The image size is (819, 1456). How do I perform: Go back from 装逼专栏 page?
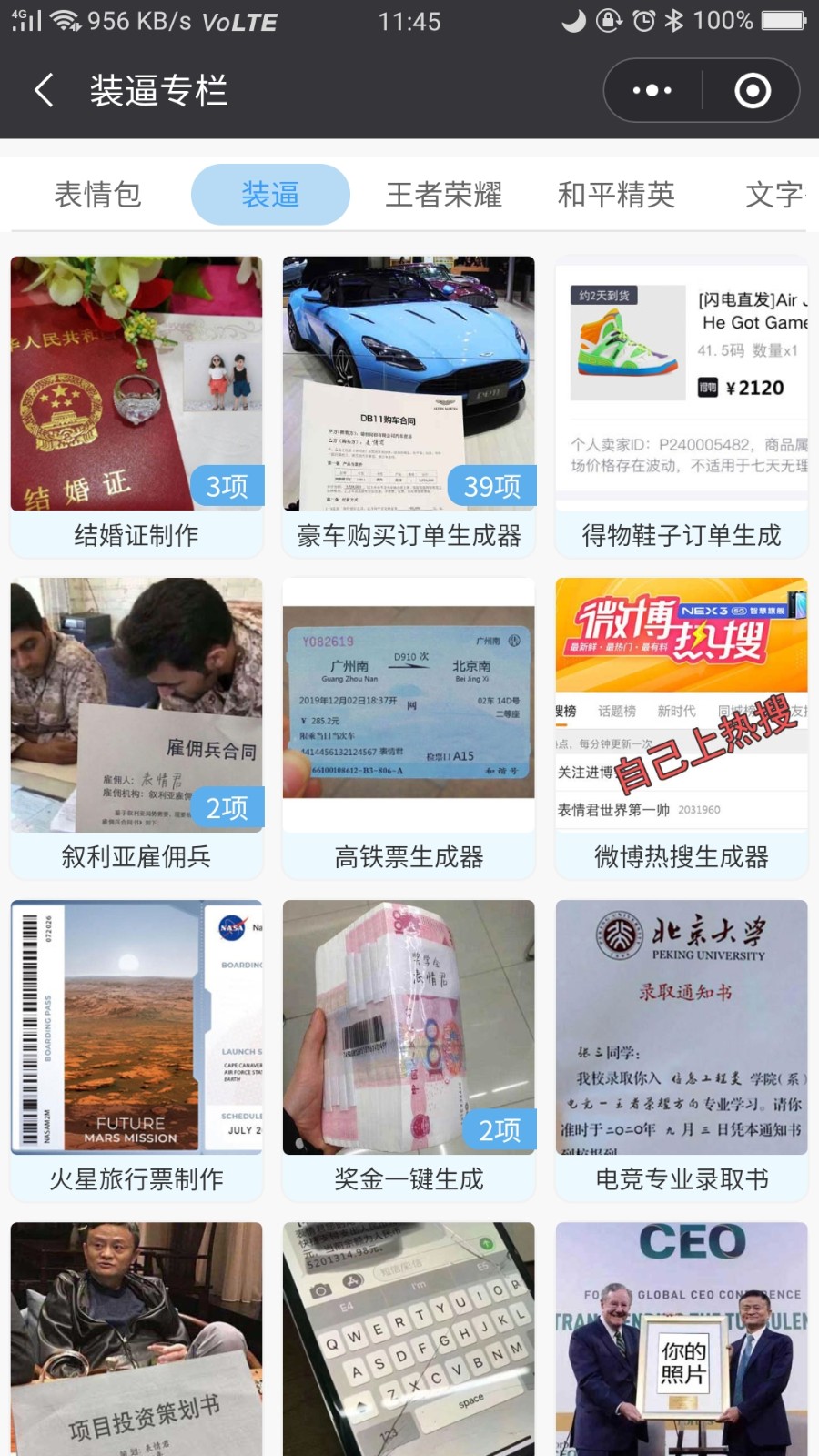[x=44, y=91]
